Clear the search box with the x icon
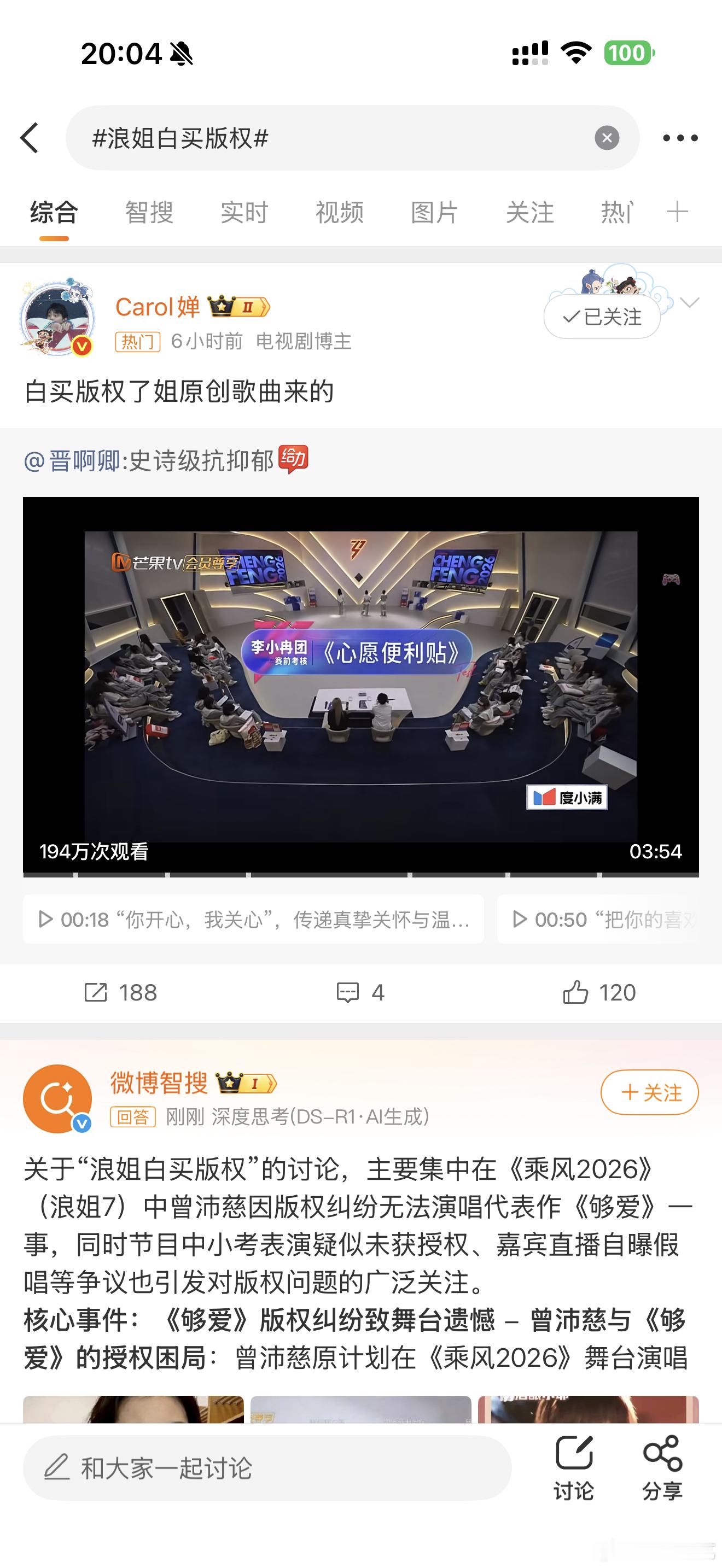The height and width of the screenshot is (1568, 722). coord(607,138)
